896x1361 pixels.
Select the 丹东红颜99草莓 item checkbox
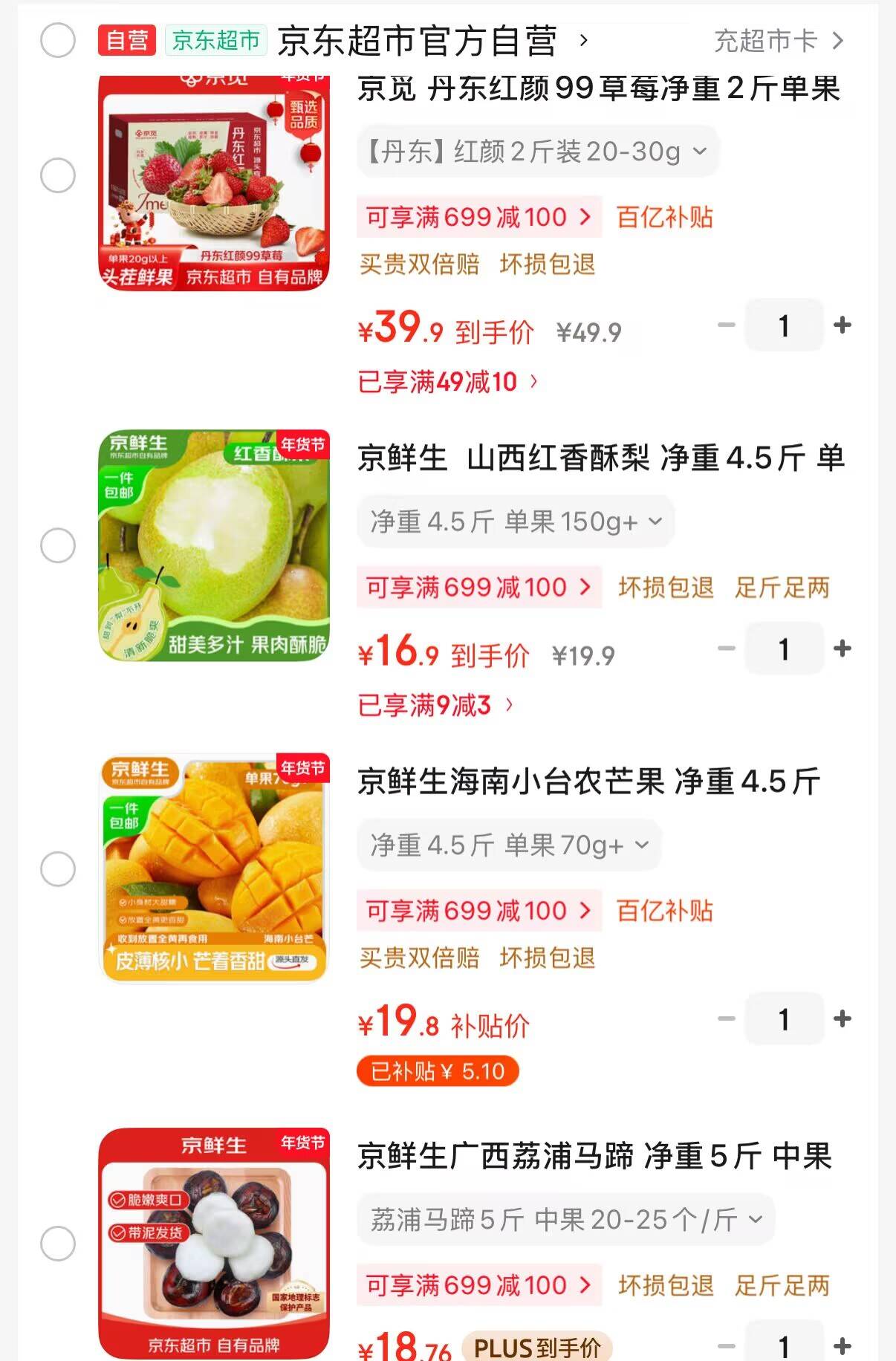(58, 176)
